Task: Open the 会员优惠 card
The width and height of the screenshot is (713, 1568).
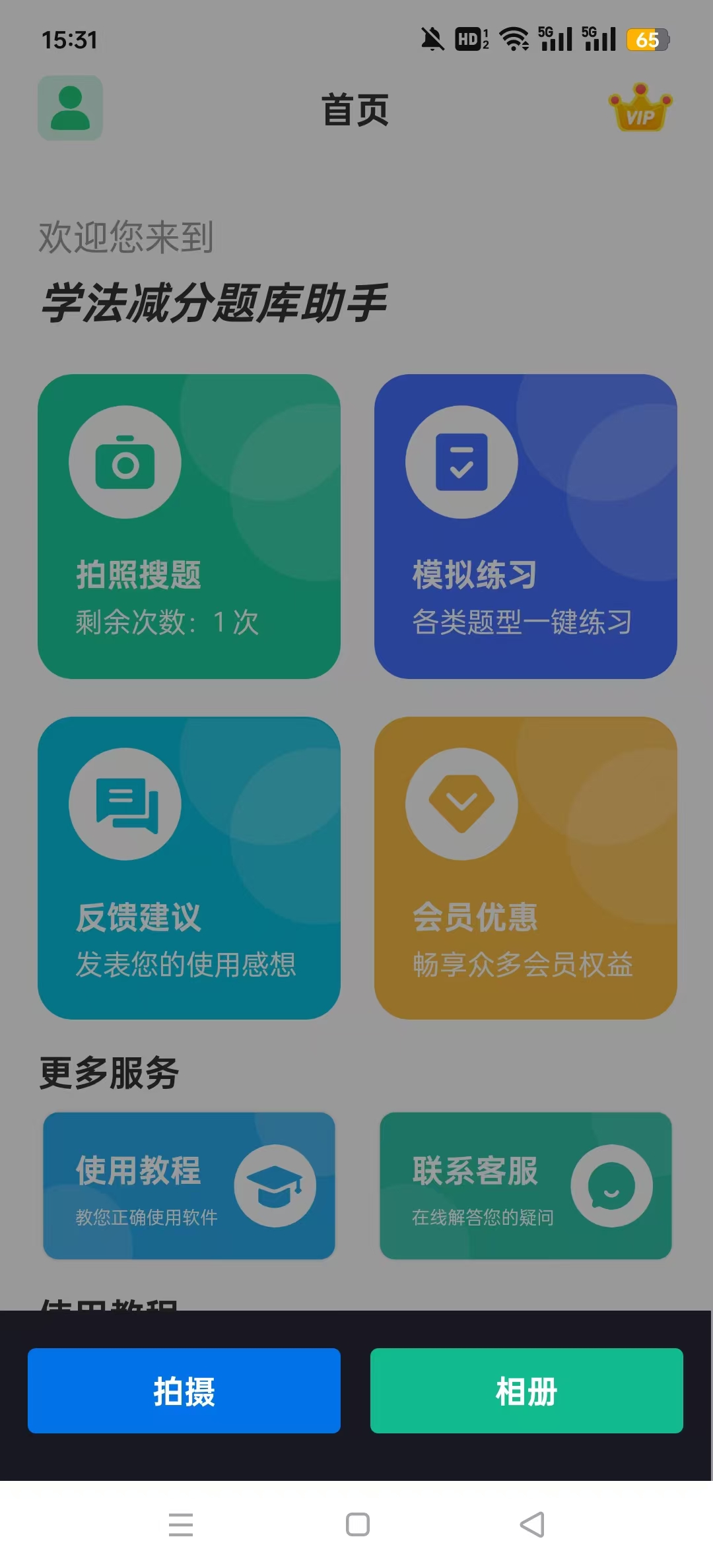Action: tap(526, 868)
